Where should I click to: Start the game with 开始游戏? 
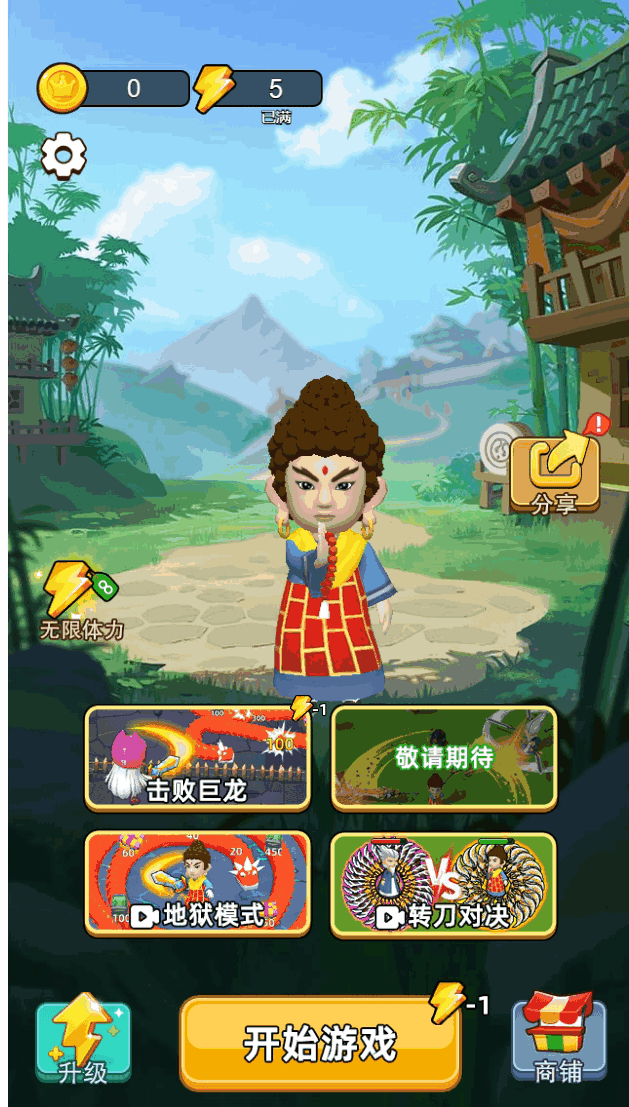point(320,1042)
